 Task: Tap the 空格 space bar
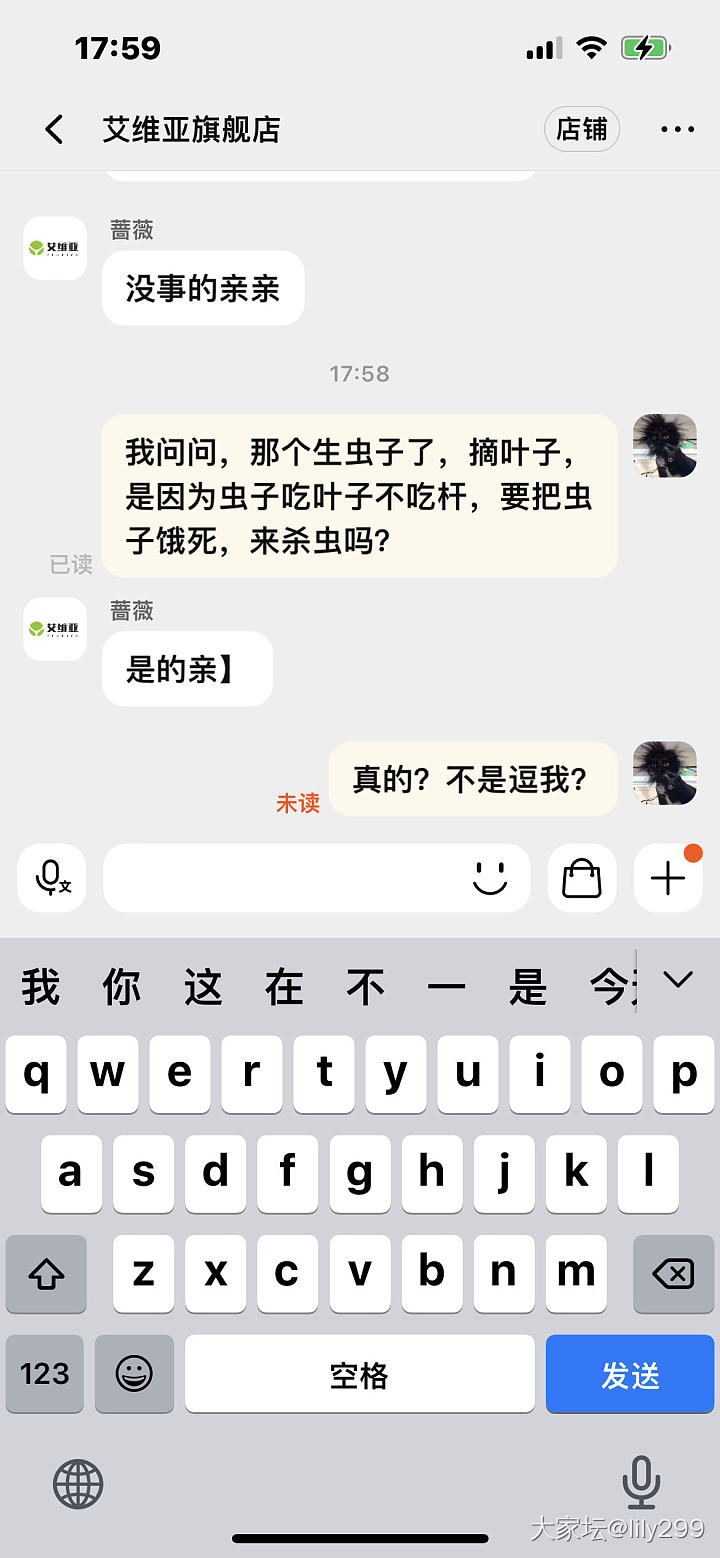tap(359, 1375)
